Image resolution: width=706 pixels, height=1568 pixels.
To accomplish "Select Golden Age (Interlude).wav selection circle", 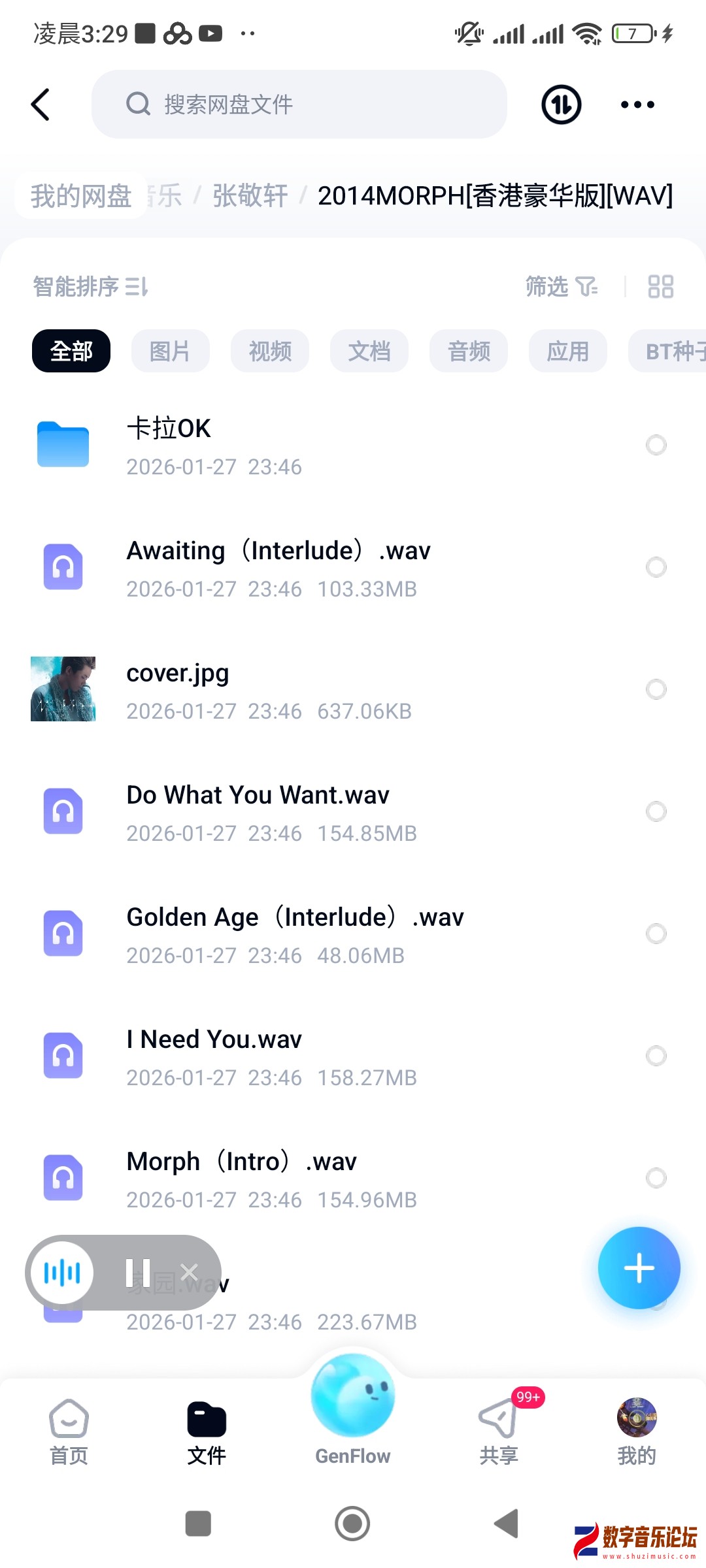I will [x=656, y=933].
